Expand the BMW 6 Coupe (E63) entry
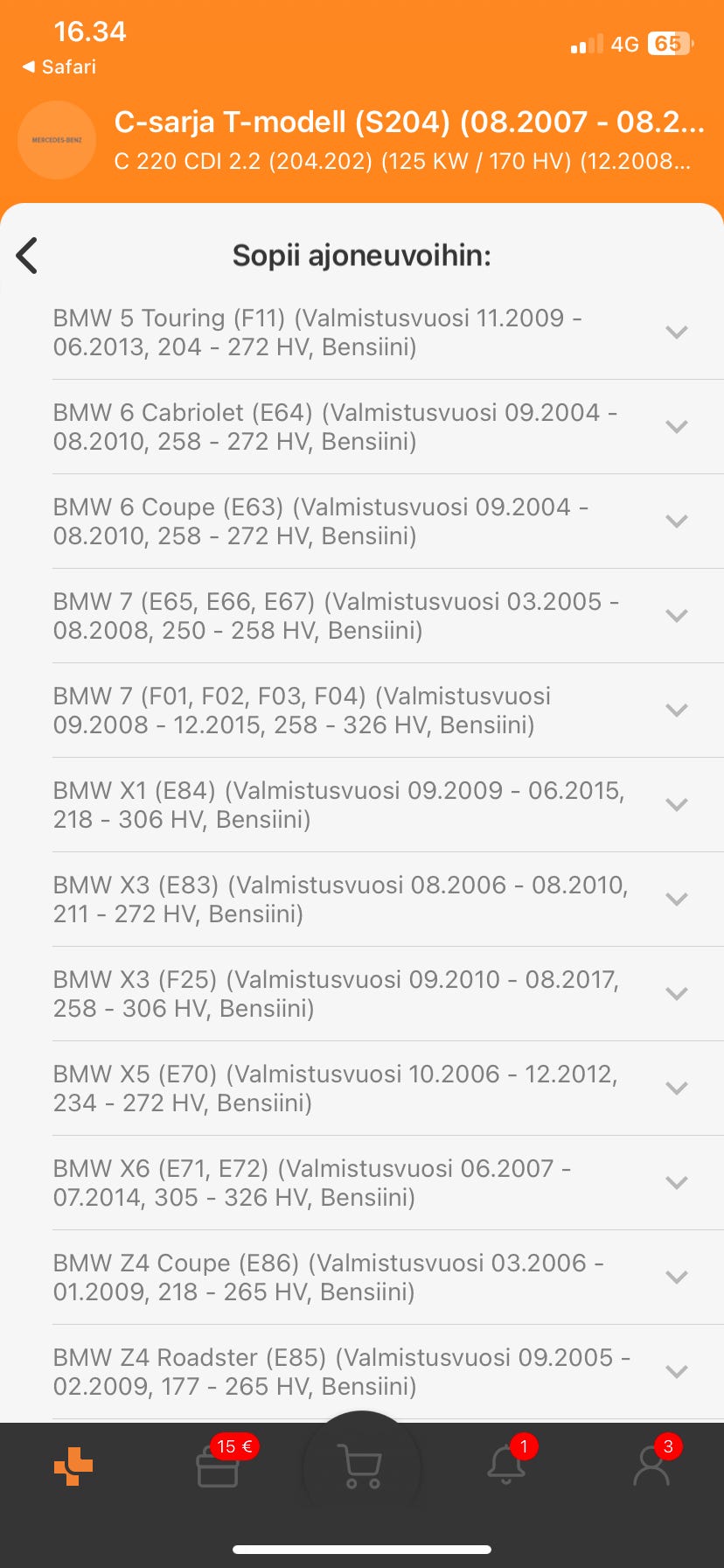Image resolution: width=724 pixels, height=1568 pixels. [x=676, y=521]
